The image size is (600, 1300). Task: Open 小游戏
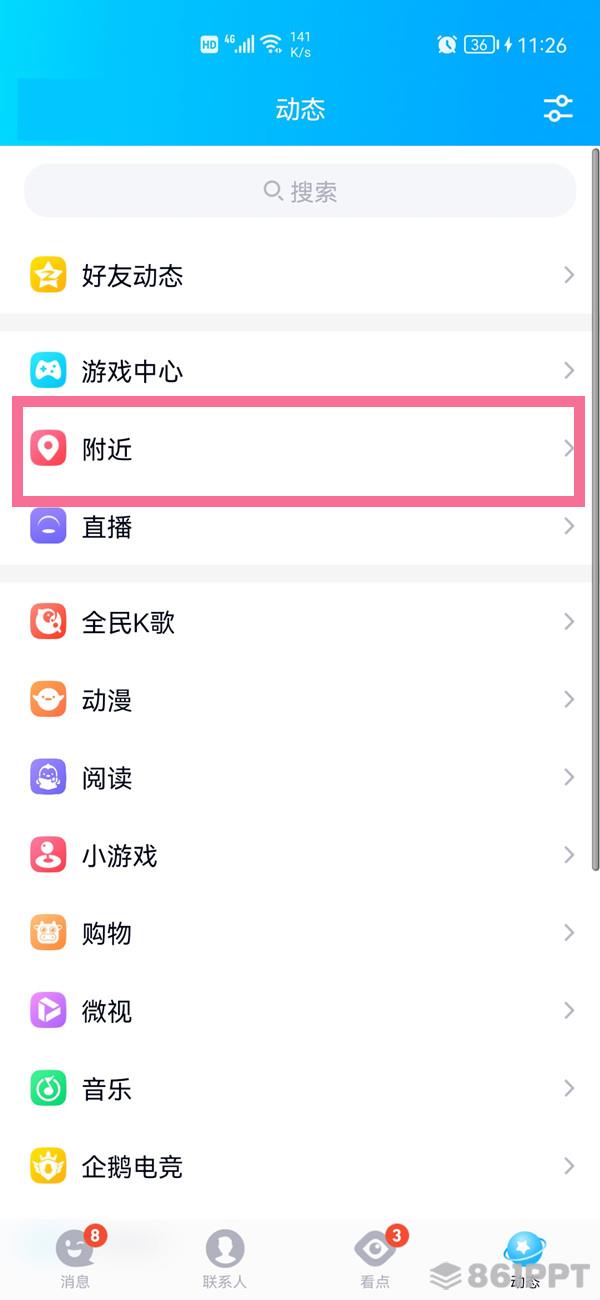300,855
